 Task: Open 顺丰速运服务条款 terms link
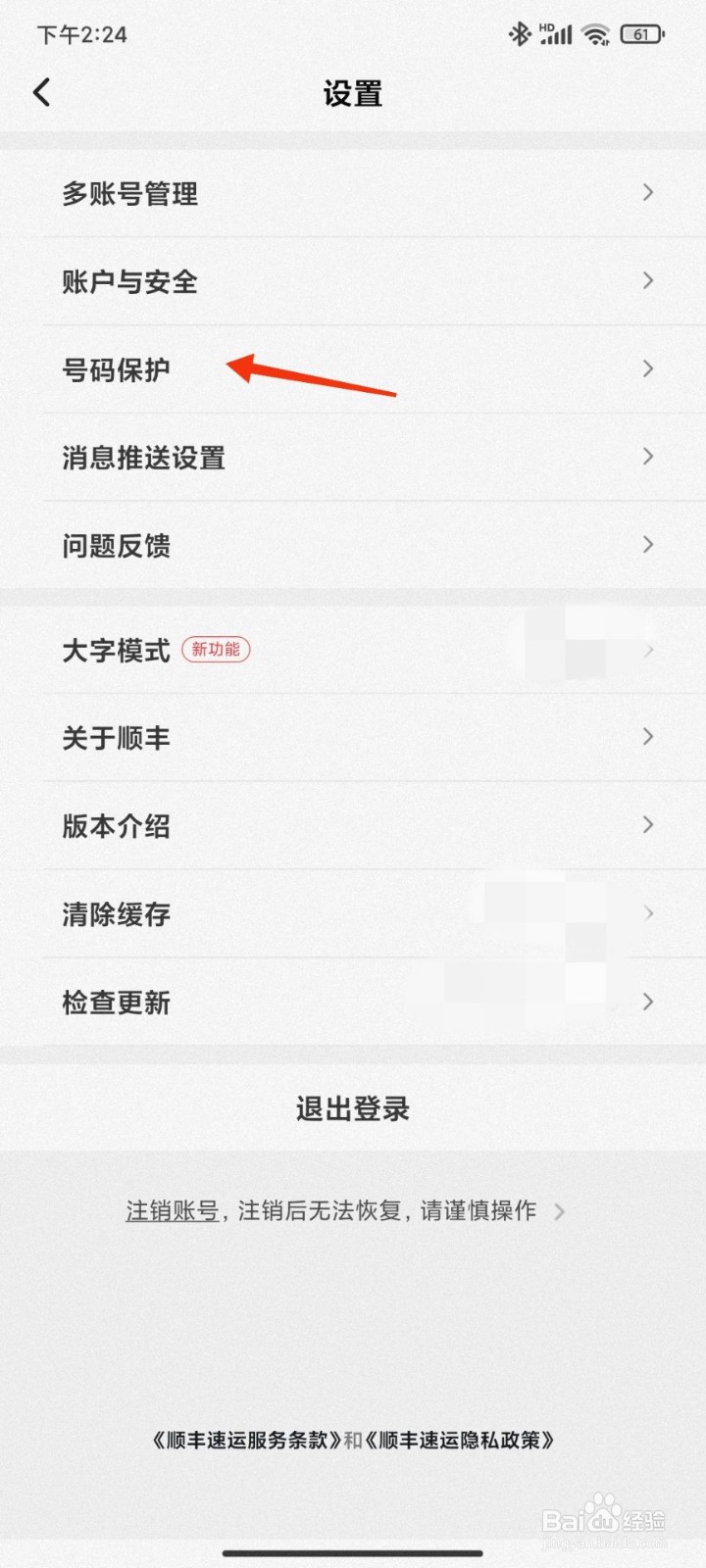coord(250,1441)
